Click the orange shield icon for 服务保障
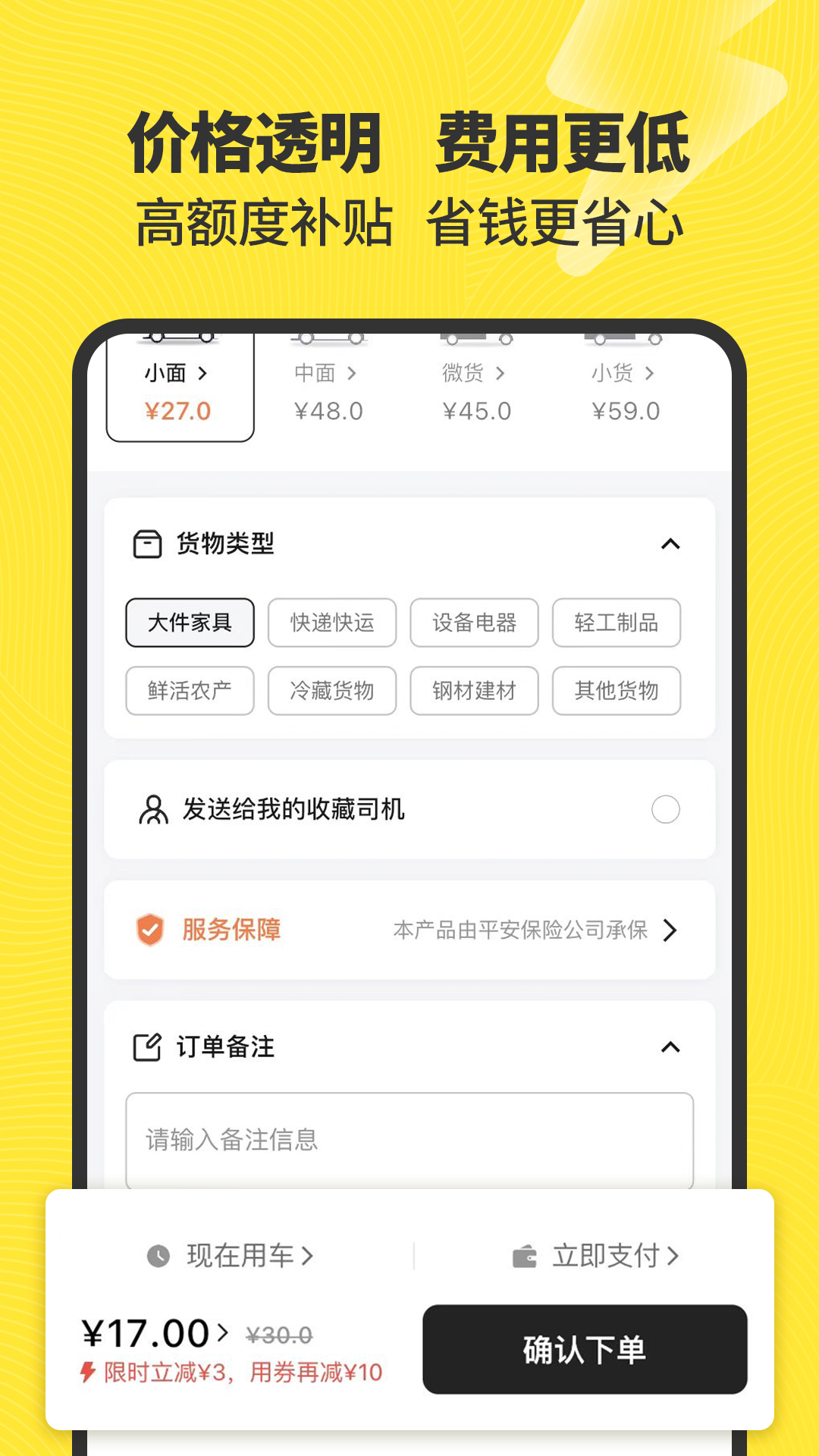Screen dimensions: 819x1456 tap(150, 930)
